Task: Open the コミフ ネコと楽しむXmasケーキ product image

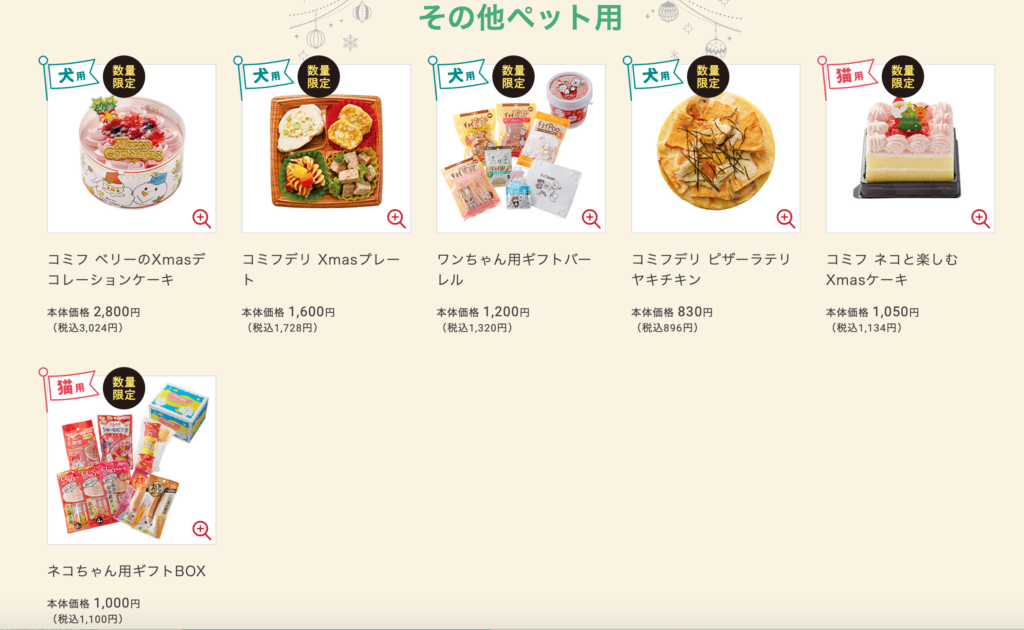Action: coord(910,150)
